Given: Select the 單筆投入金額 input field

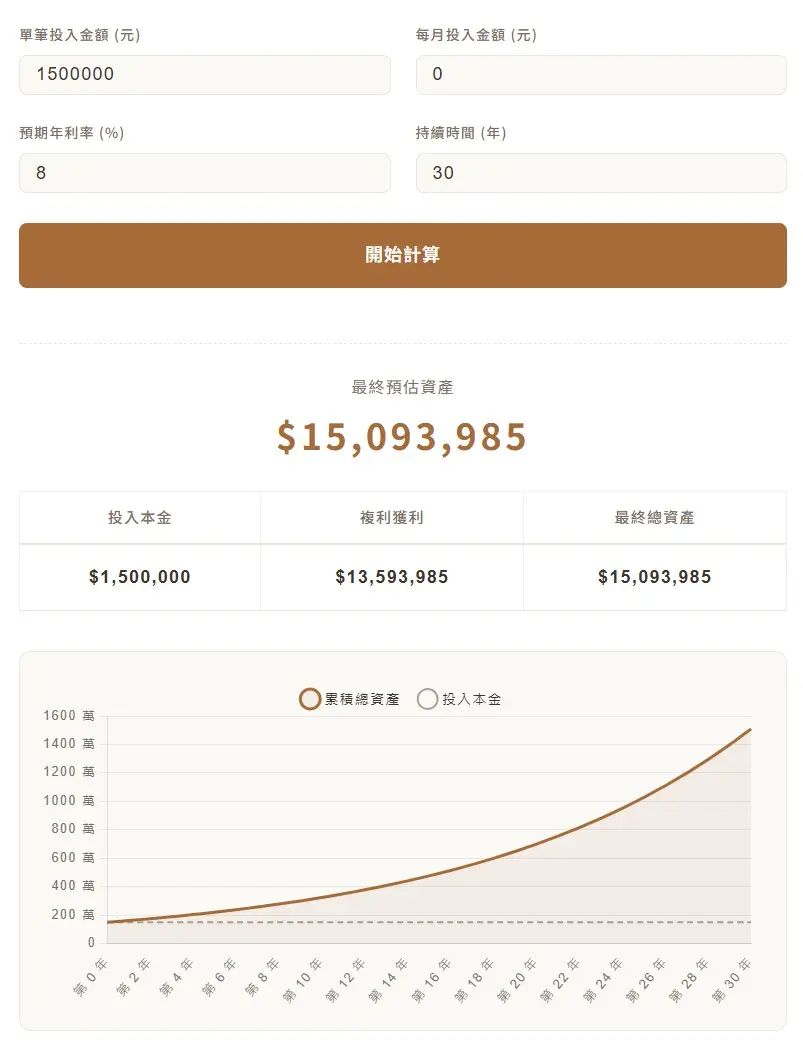Looking at the screenshot, I should 205,74.
